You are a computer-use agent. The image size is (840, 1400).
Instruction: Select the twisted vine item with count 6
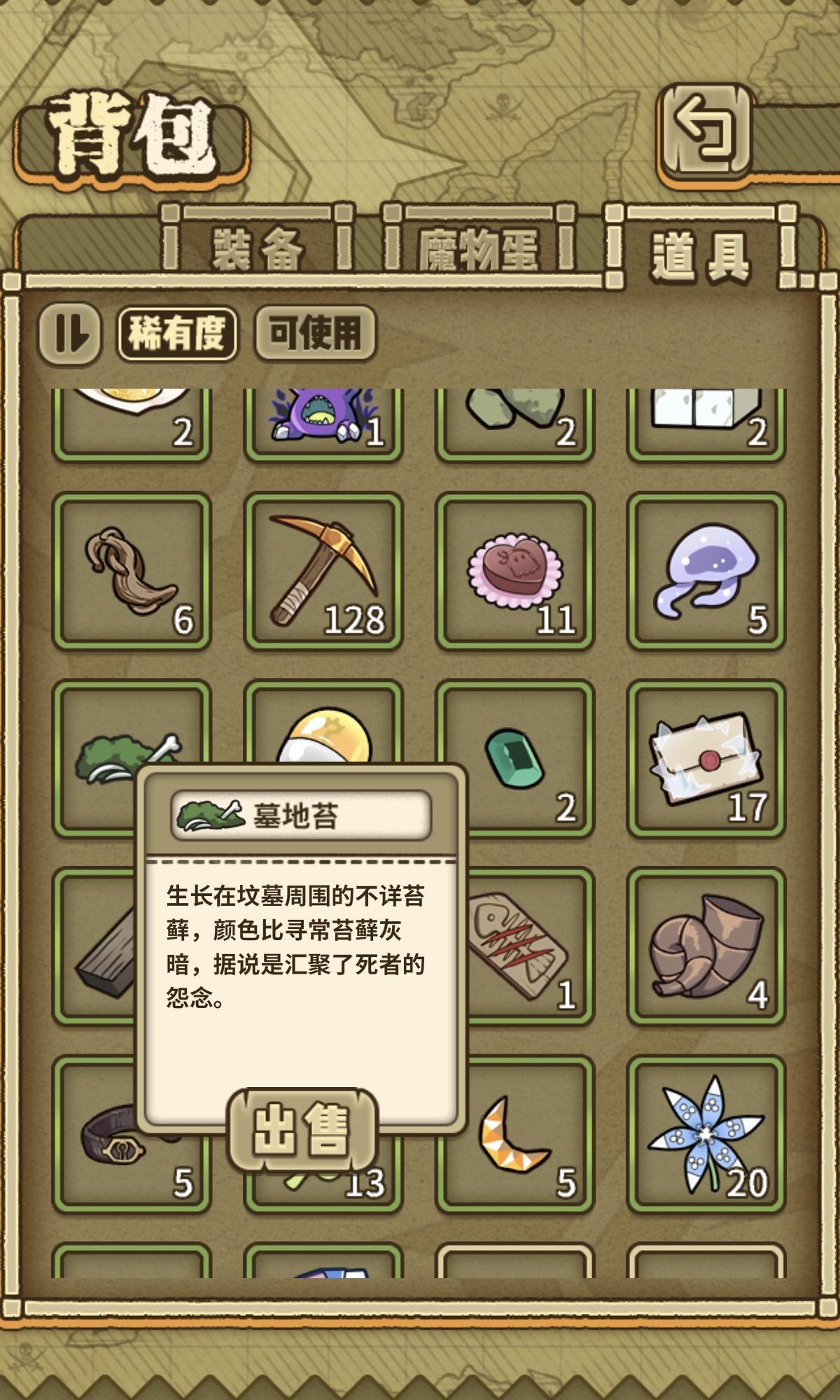(132, 567)
